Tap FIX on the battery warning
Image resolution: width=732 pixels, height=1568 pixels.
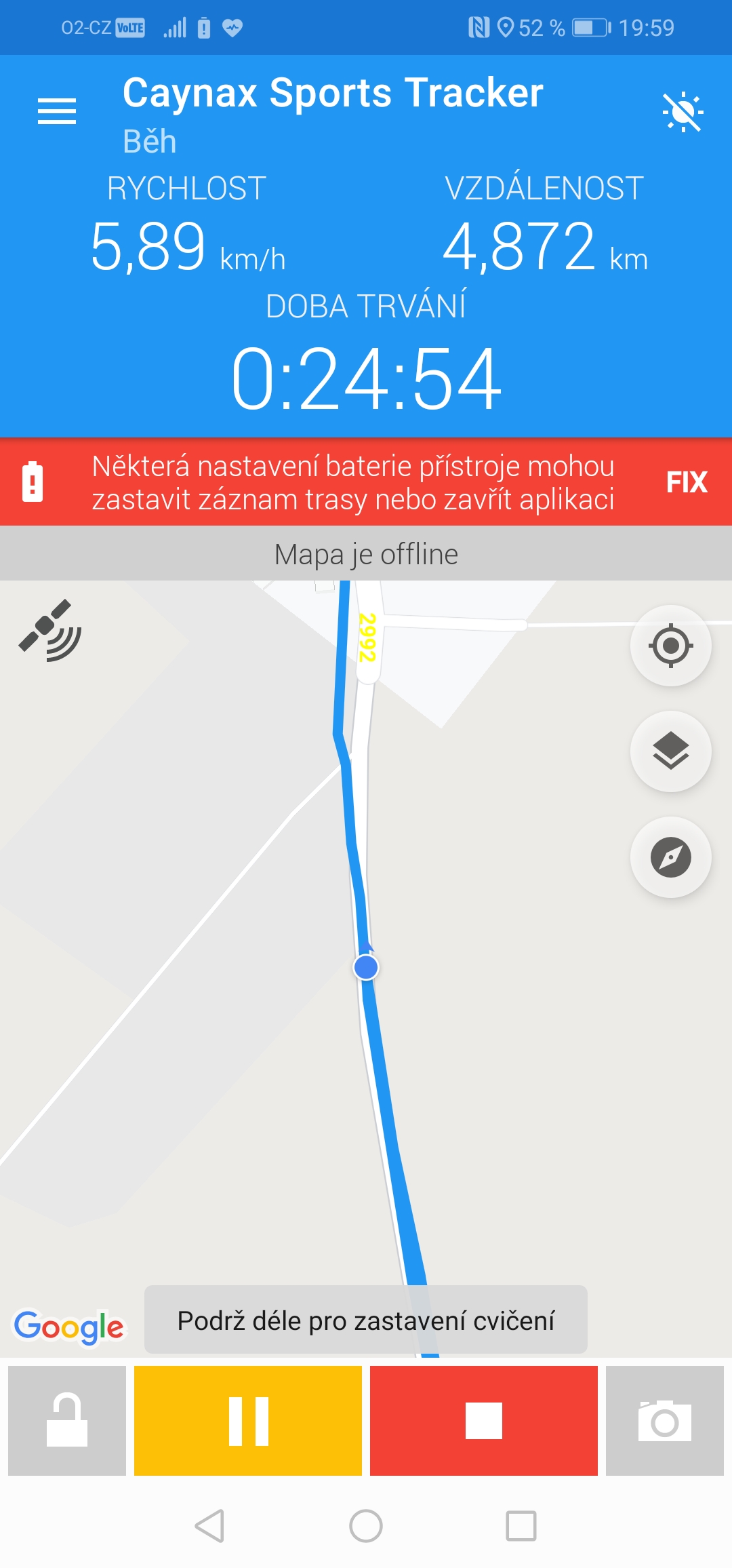point(687,482)
